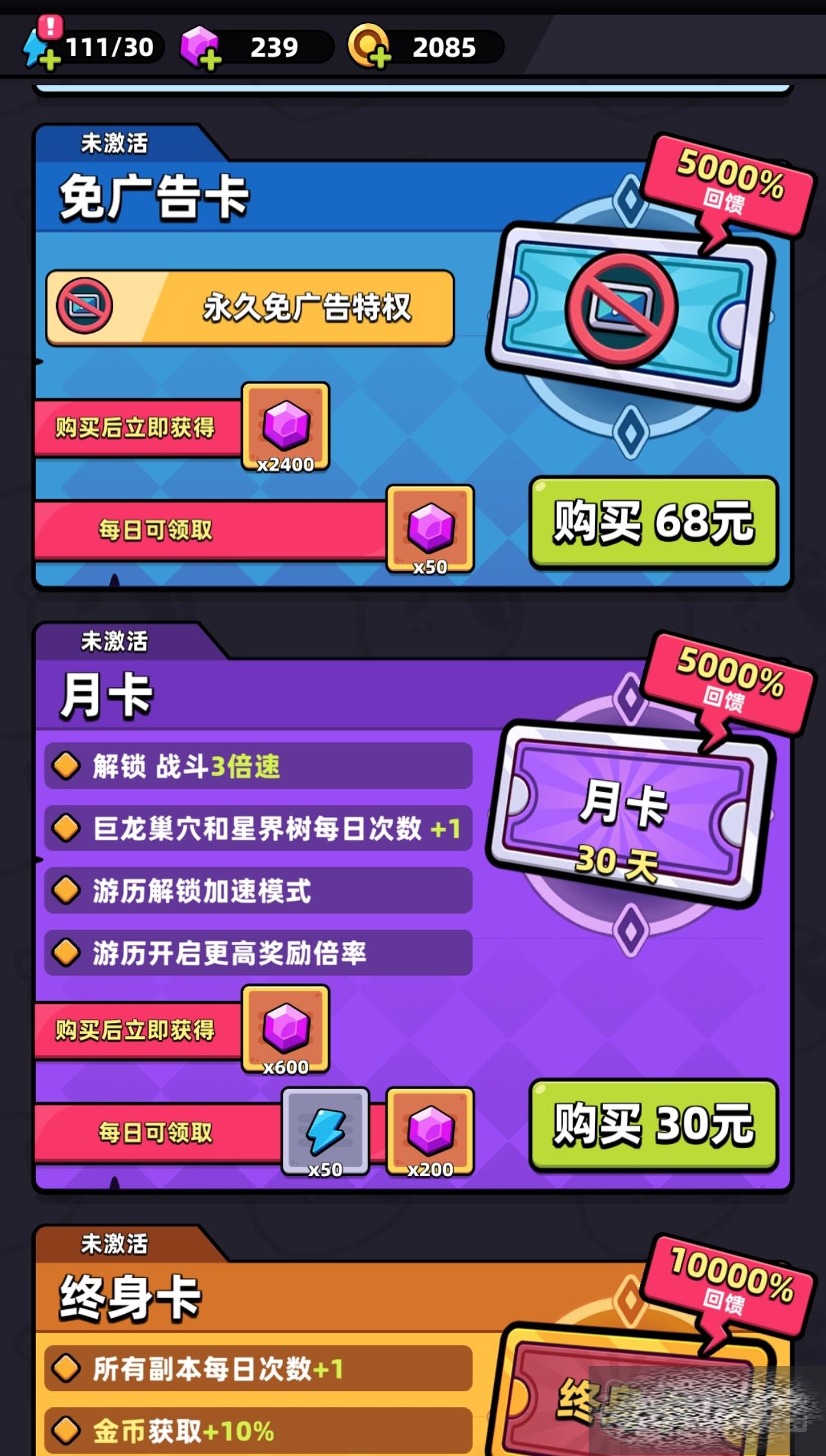View x50 daily gem reward on 免广告卡
This screenshot has width=826, height=1456.
pyautogui.click(x=430, y=529)
